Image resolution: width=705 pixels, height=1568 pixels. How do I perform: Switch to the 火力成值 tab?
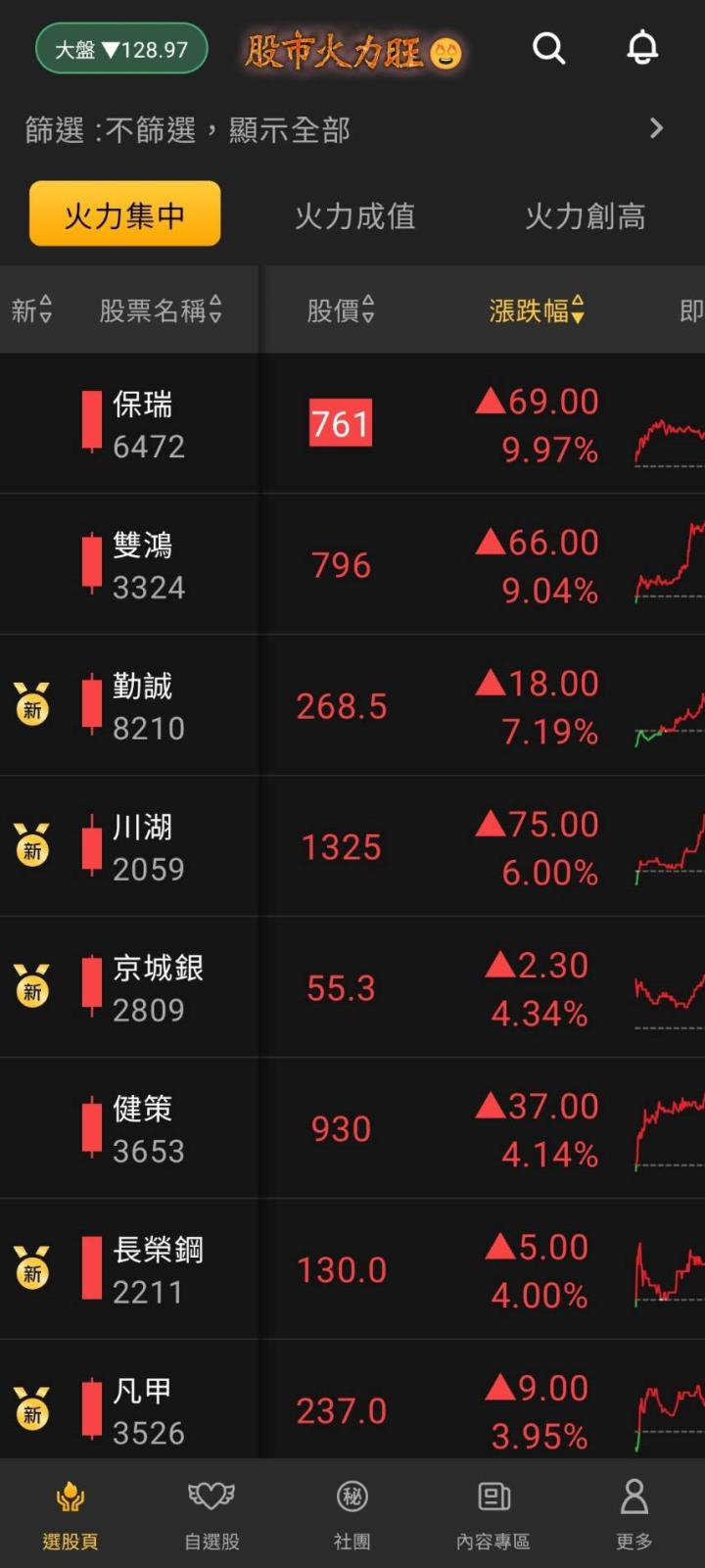(354, 215)
